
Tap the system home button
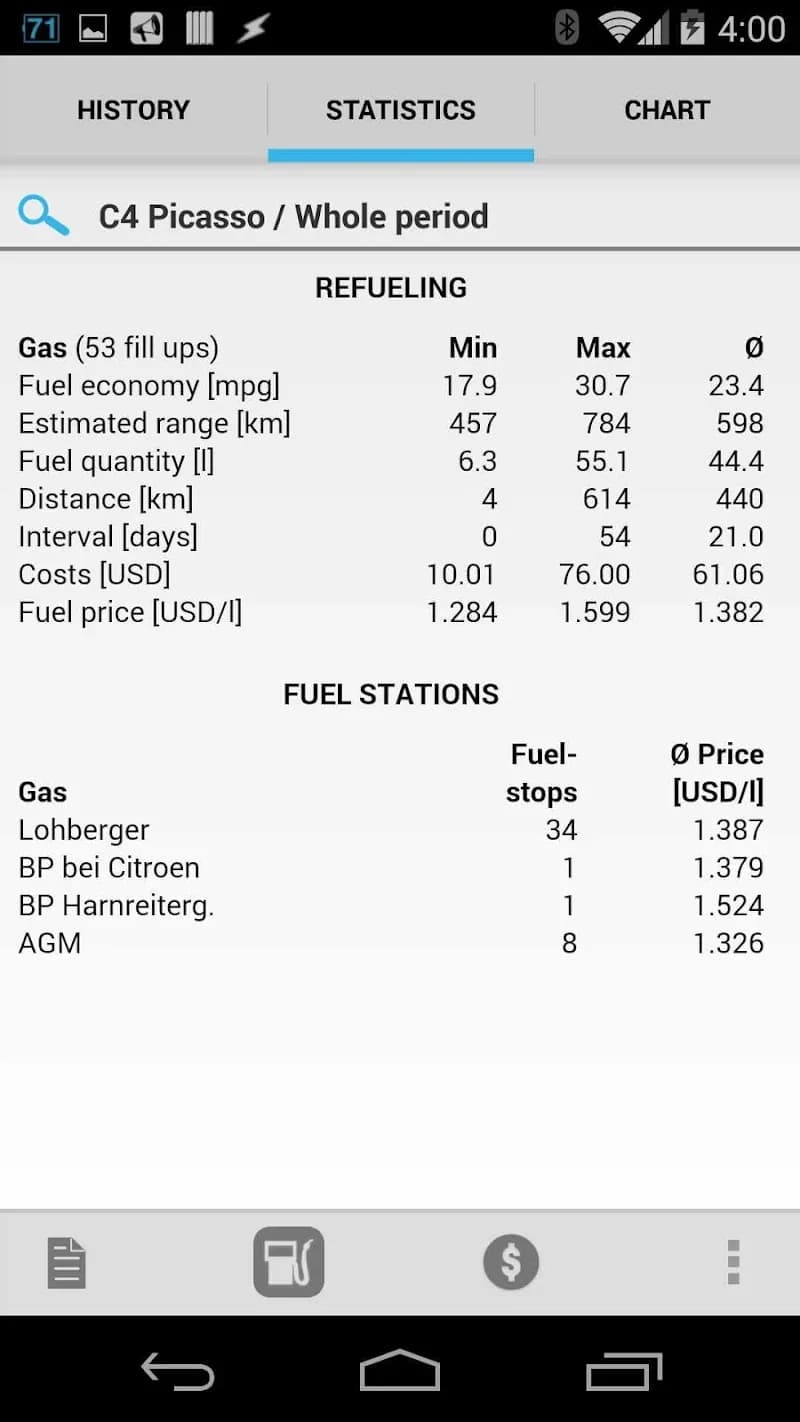(400, 1370)
